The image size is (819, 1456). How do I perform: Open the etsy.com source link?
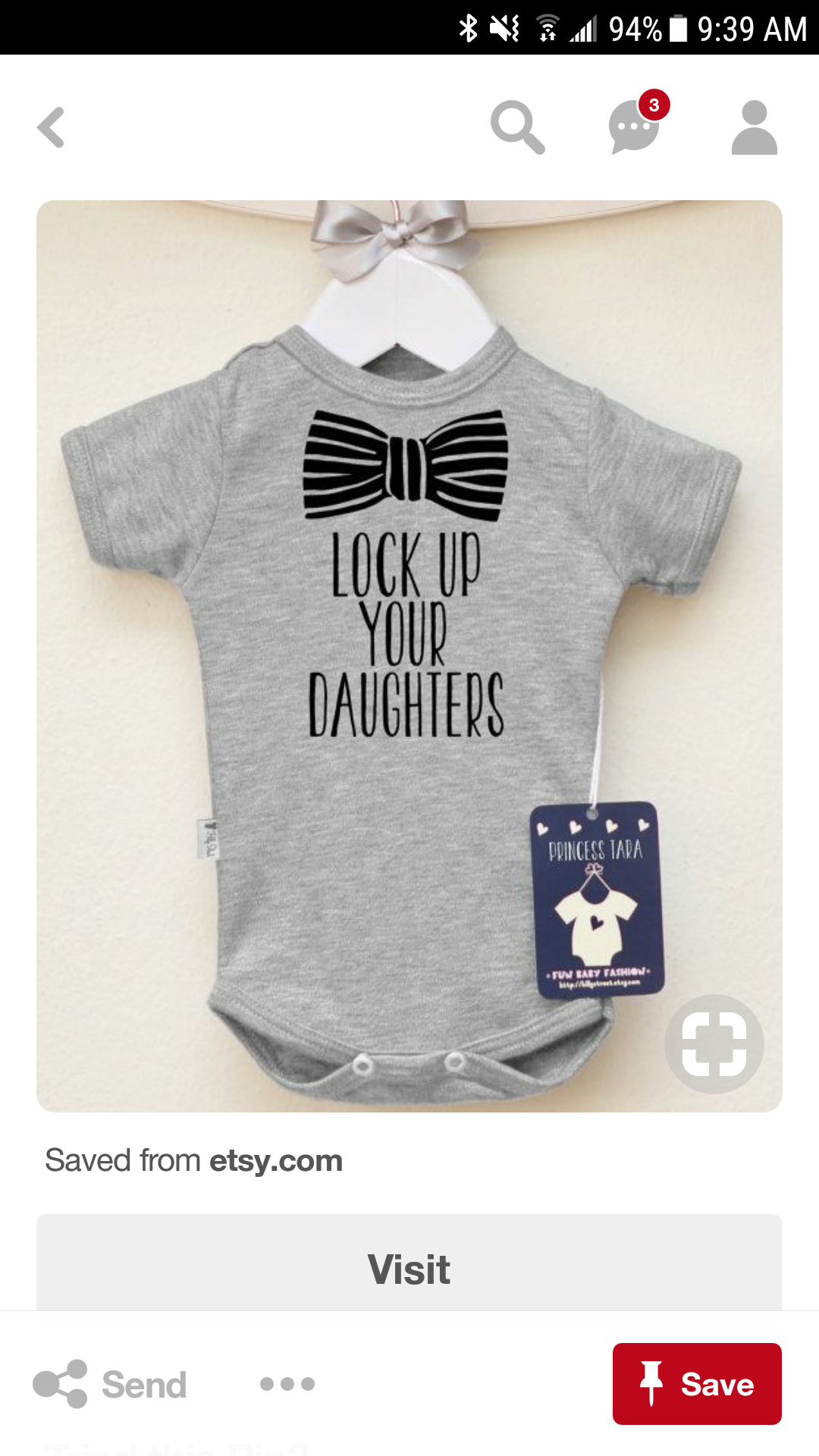(x=276, y=1160)
